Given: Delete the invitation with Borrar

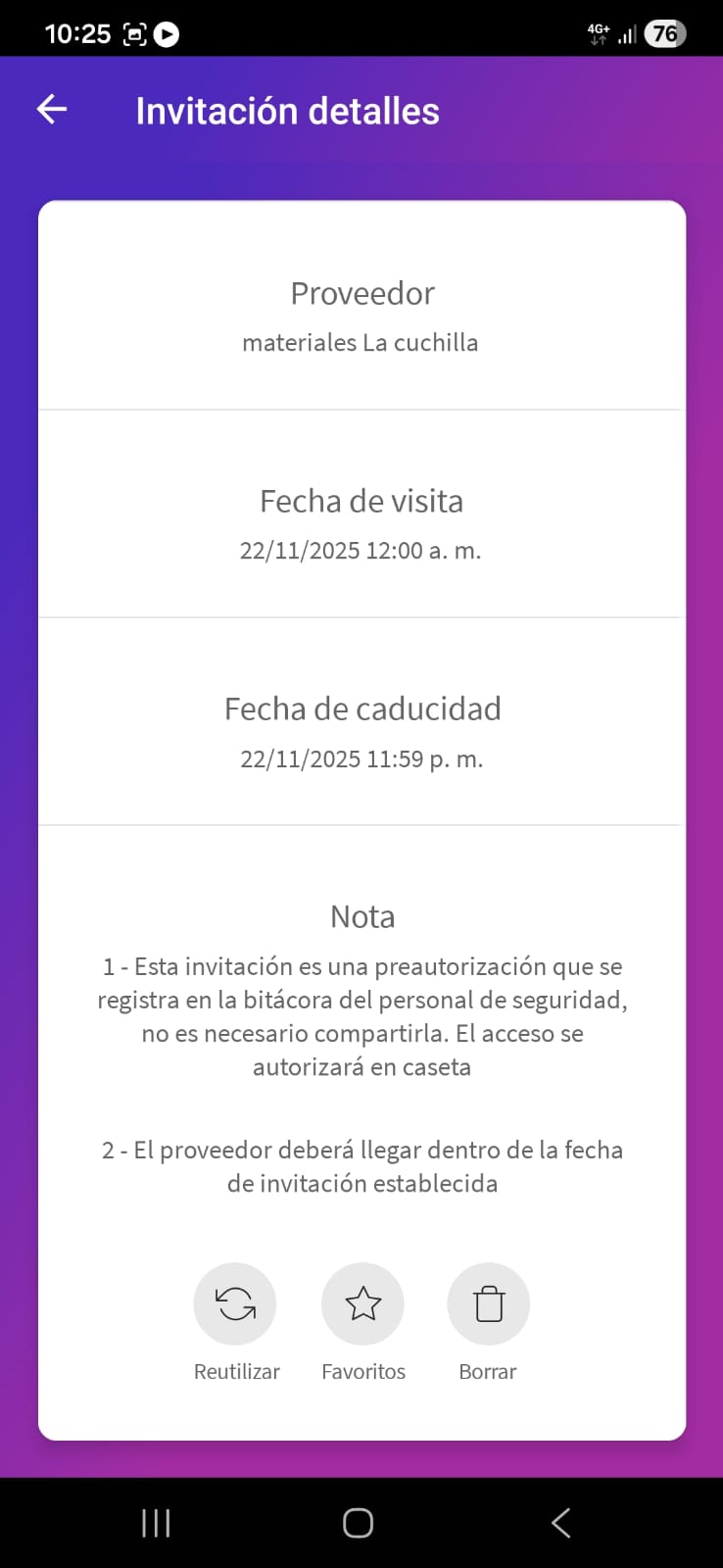Looking at the screenshot, I should pyautogui.click(x=488, y=1304).
